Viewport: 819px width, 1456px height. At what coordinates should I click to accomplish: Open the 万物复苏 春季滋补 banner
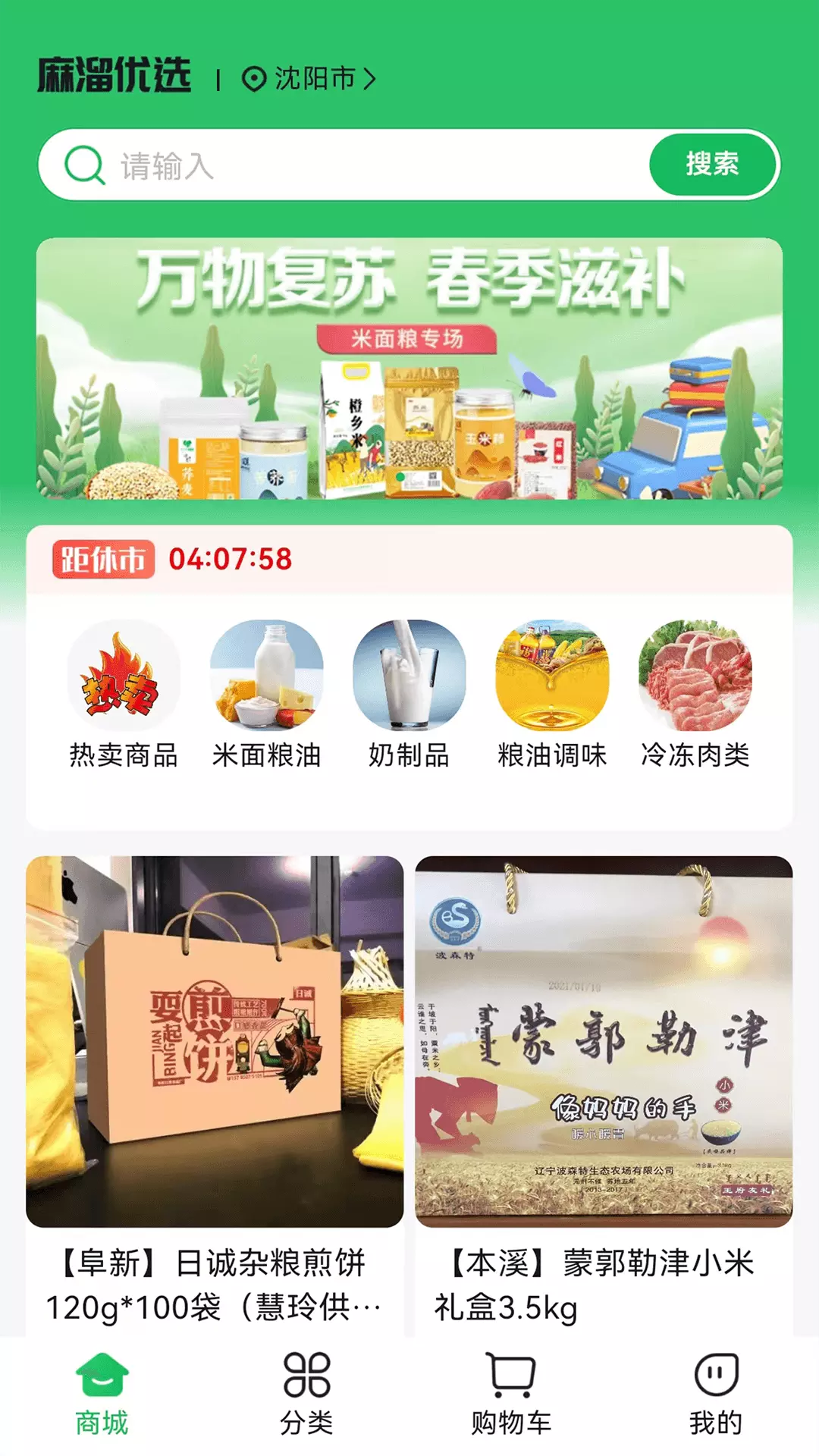409,369
